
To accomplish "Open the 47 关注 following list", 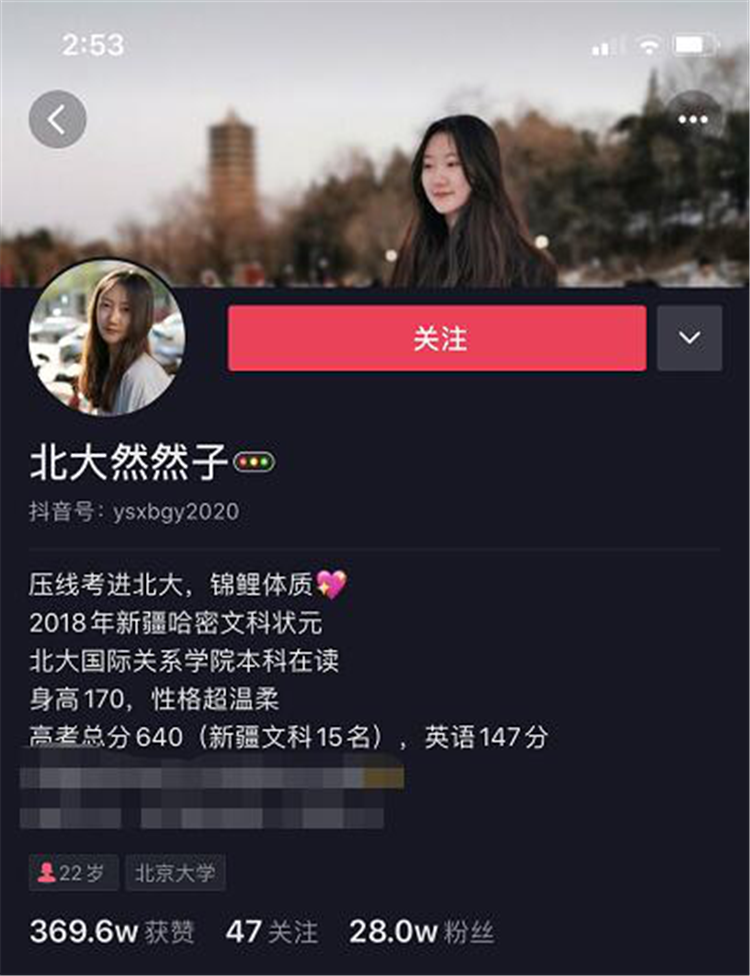I will click(271, 932).
